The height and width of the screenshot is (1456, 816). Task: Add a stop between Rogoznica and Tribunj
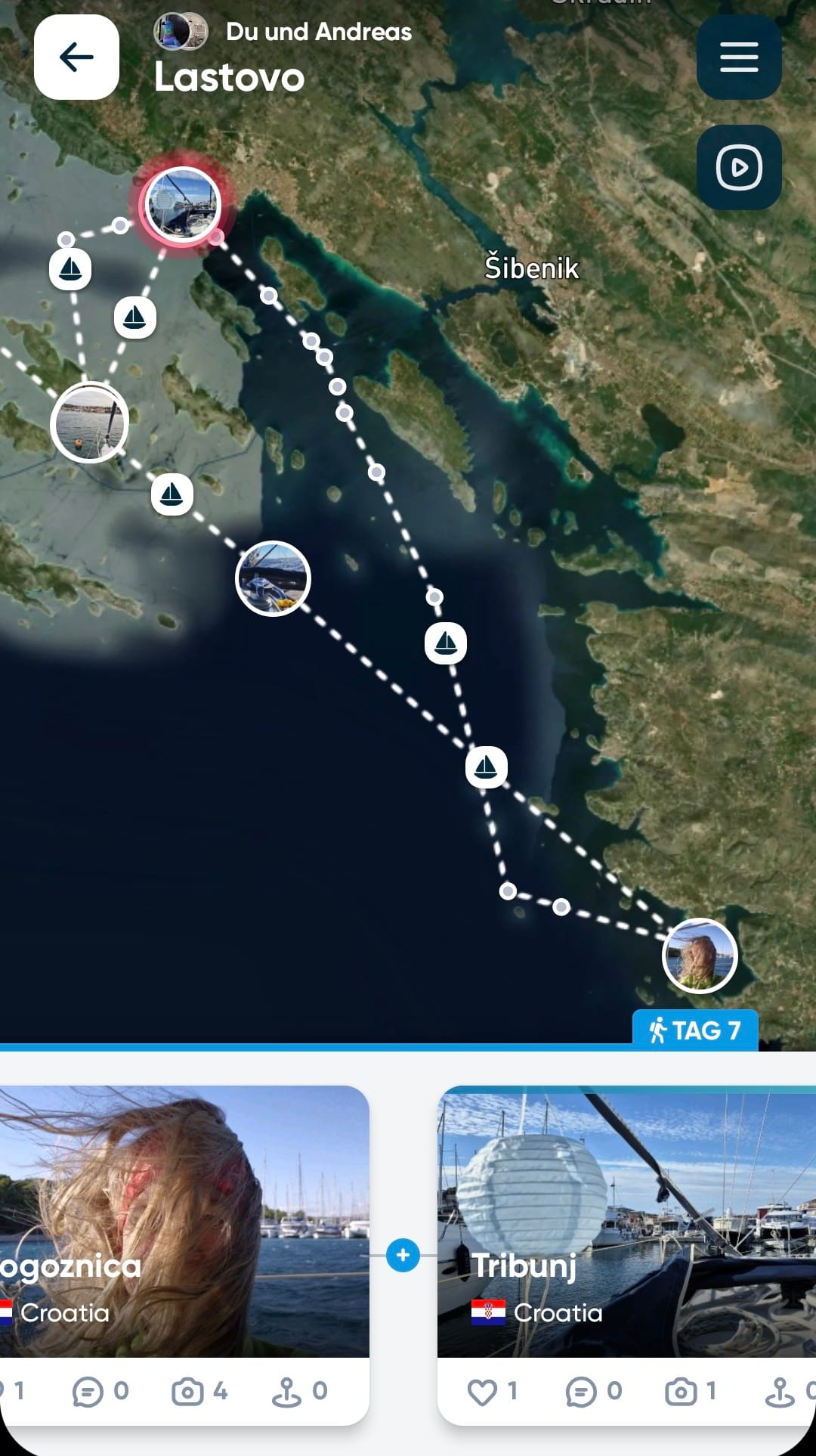pos(403,1256)
